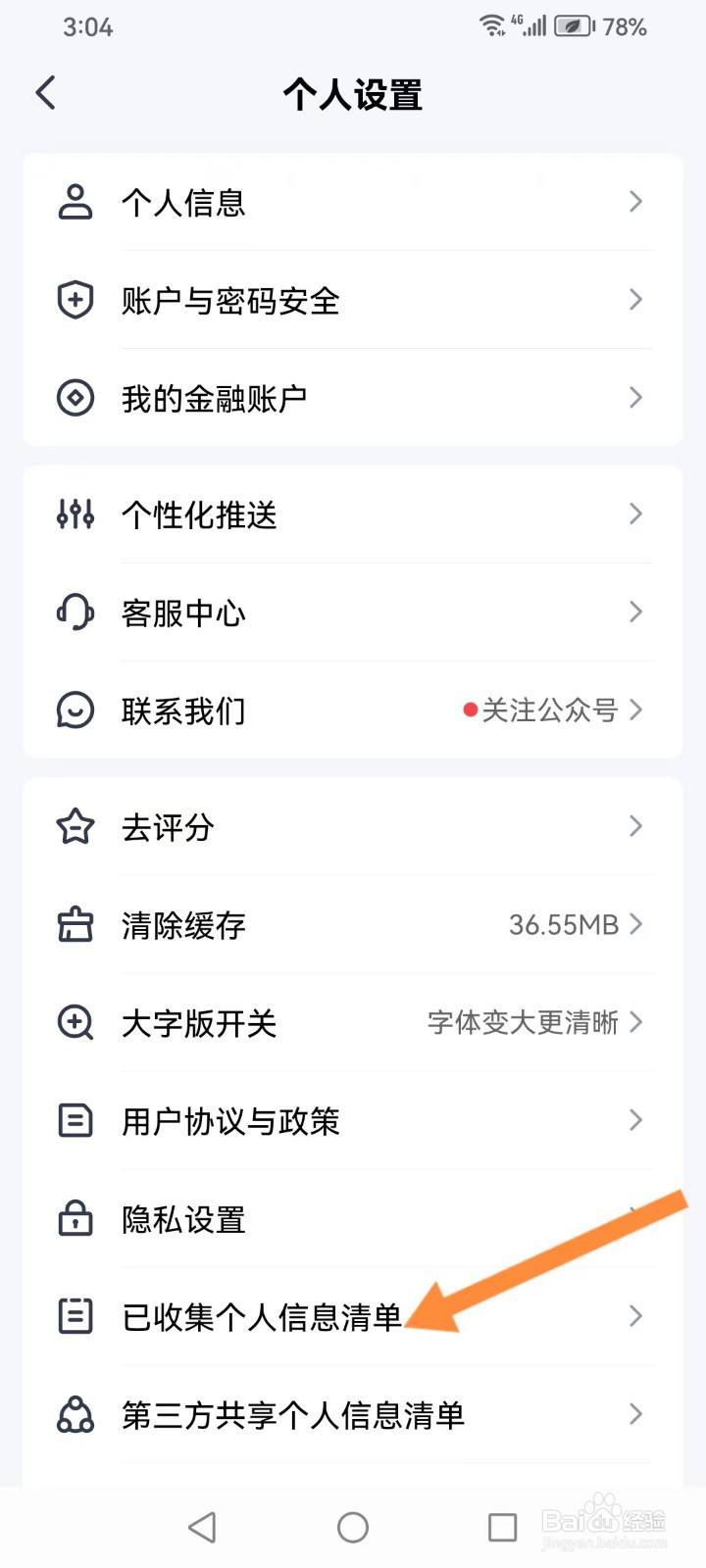Open 客服中心
The width and height of the screenshot is (706, 1568).
coord(353,612)
